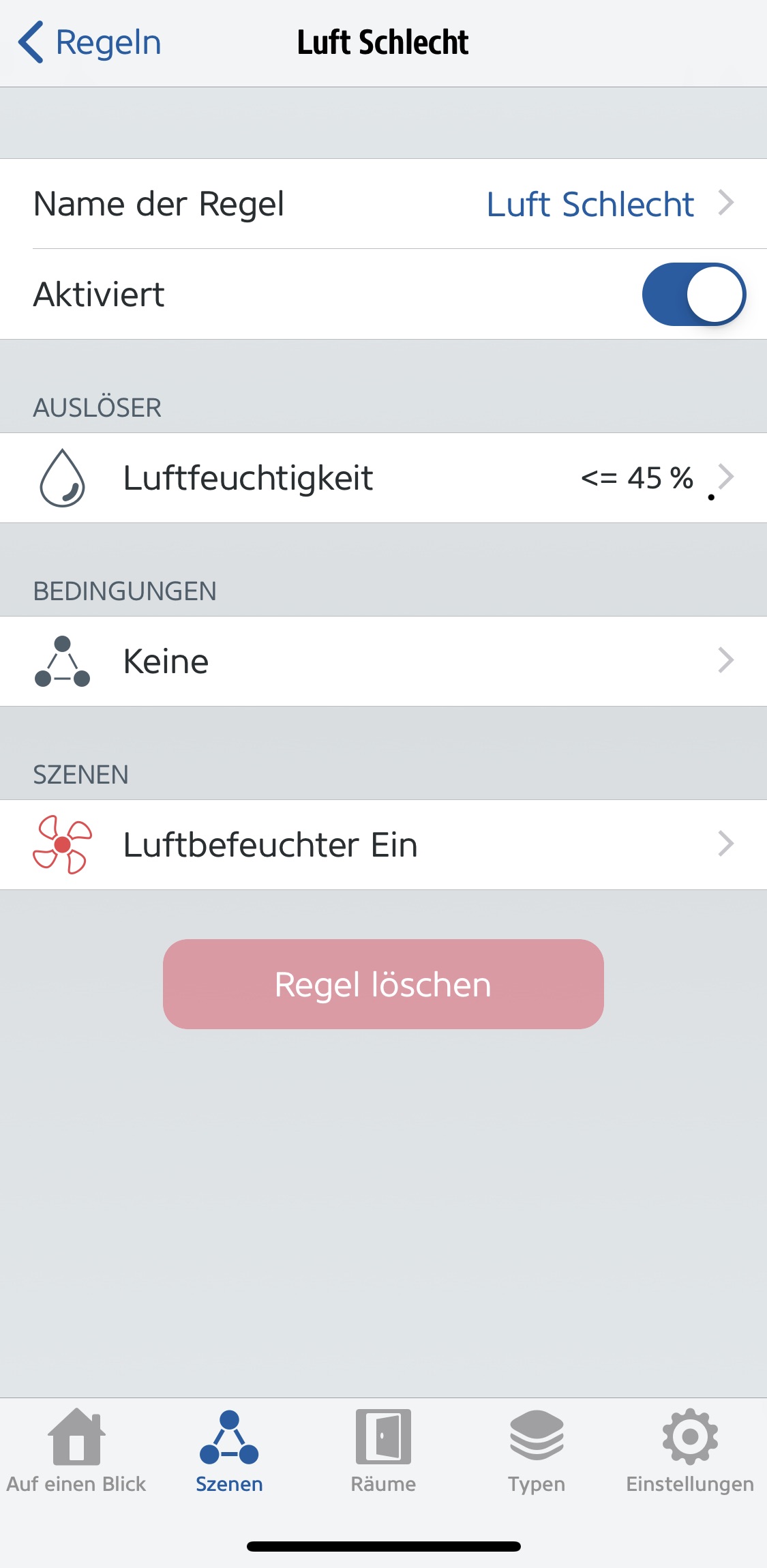Open the Luftbefeuchter Ein scene

pos(383,845)
